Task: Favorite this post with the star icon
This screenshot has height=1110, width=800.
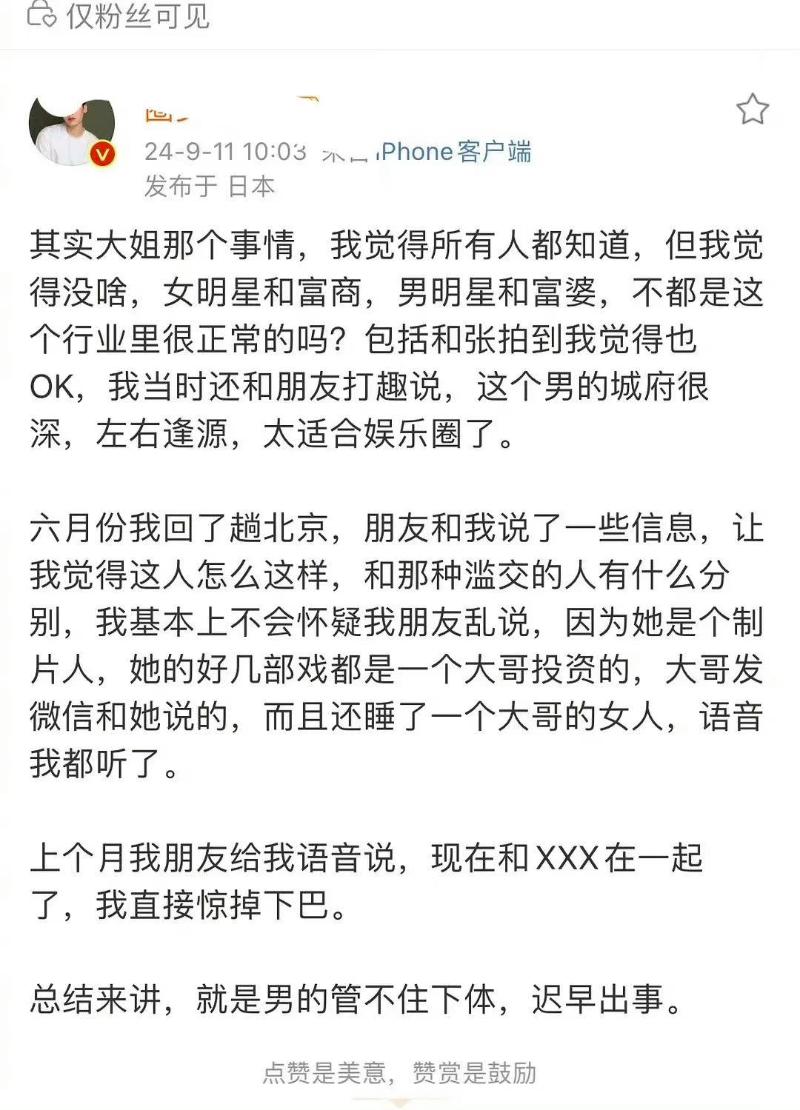Action: (752, 110)
